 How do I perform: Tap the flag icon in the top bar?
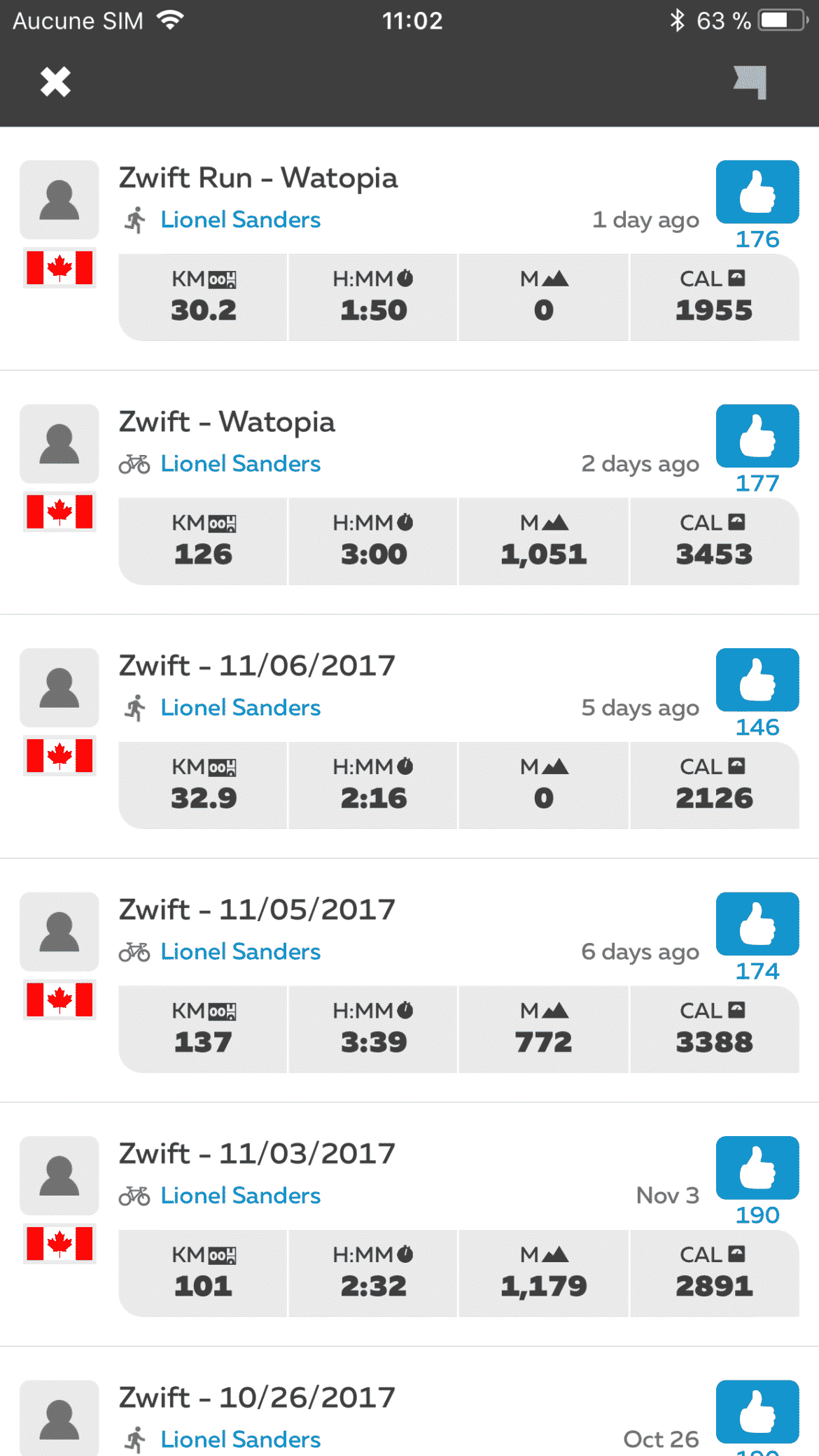point(750,83)
